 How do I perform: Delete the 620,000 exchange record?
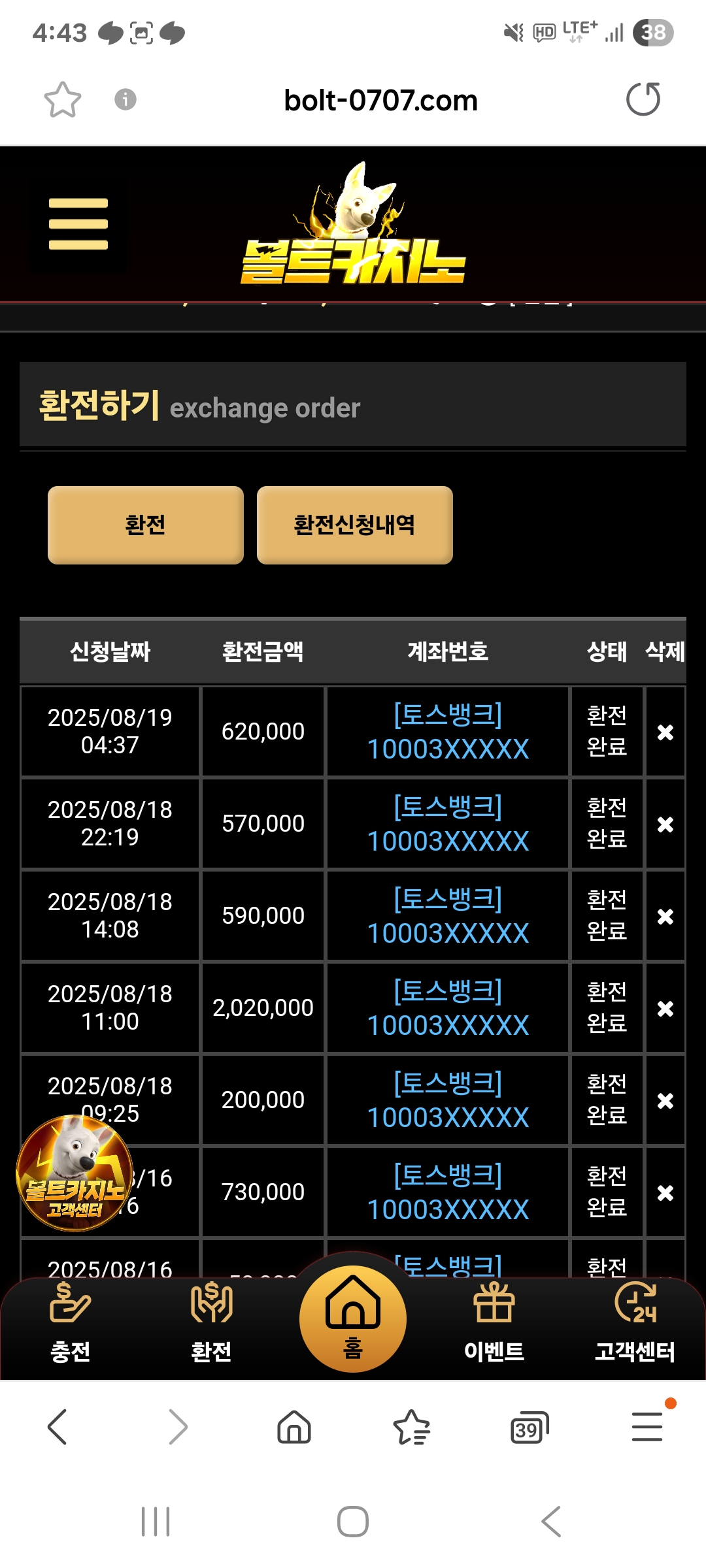[x=665, y=732]
